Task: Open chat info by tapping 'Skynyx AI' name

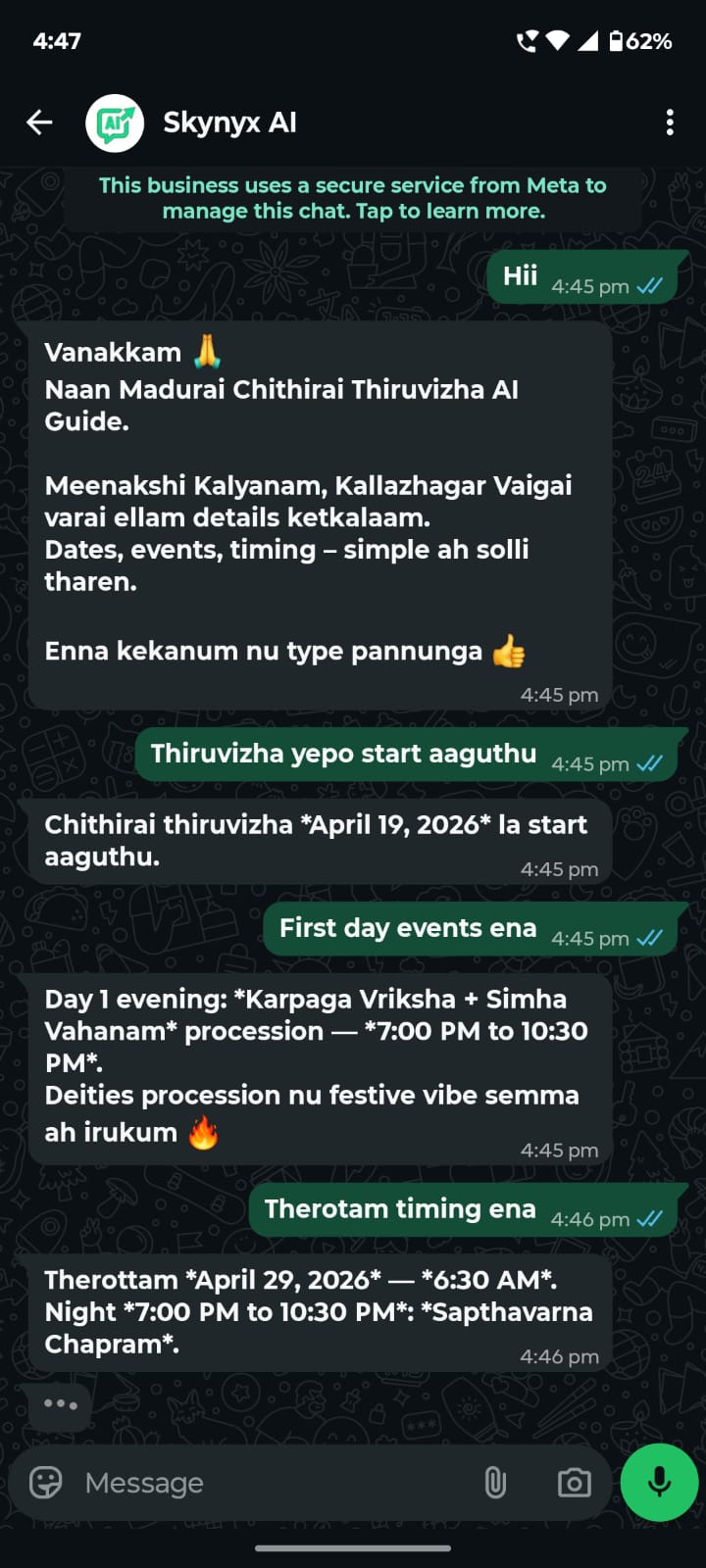Action: [230, 122]
